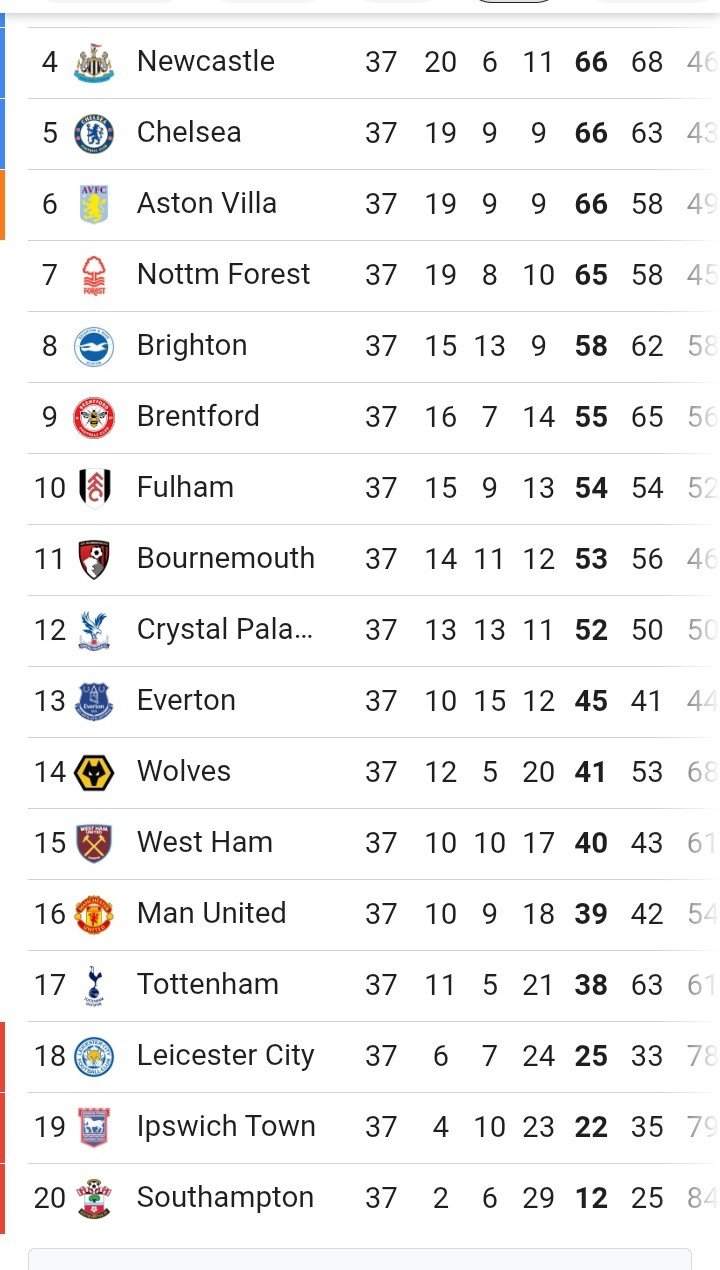The width and height of the screenshot is (720, 1270).
Task: Select Brentford in the table
Action: pyautogui.click(x=372, y=417)
